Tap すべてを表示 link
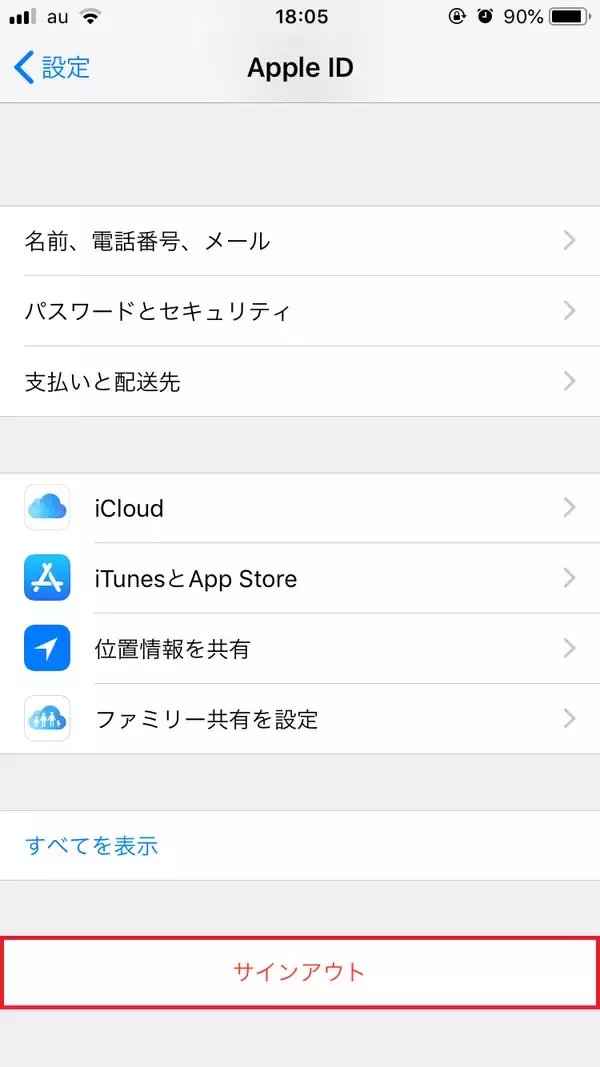Screen dimensions: 600x1067 click(92, 846)
